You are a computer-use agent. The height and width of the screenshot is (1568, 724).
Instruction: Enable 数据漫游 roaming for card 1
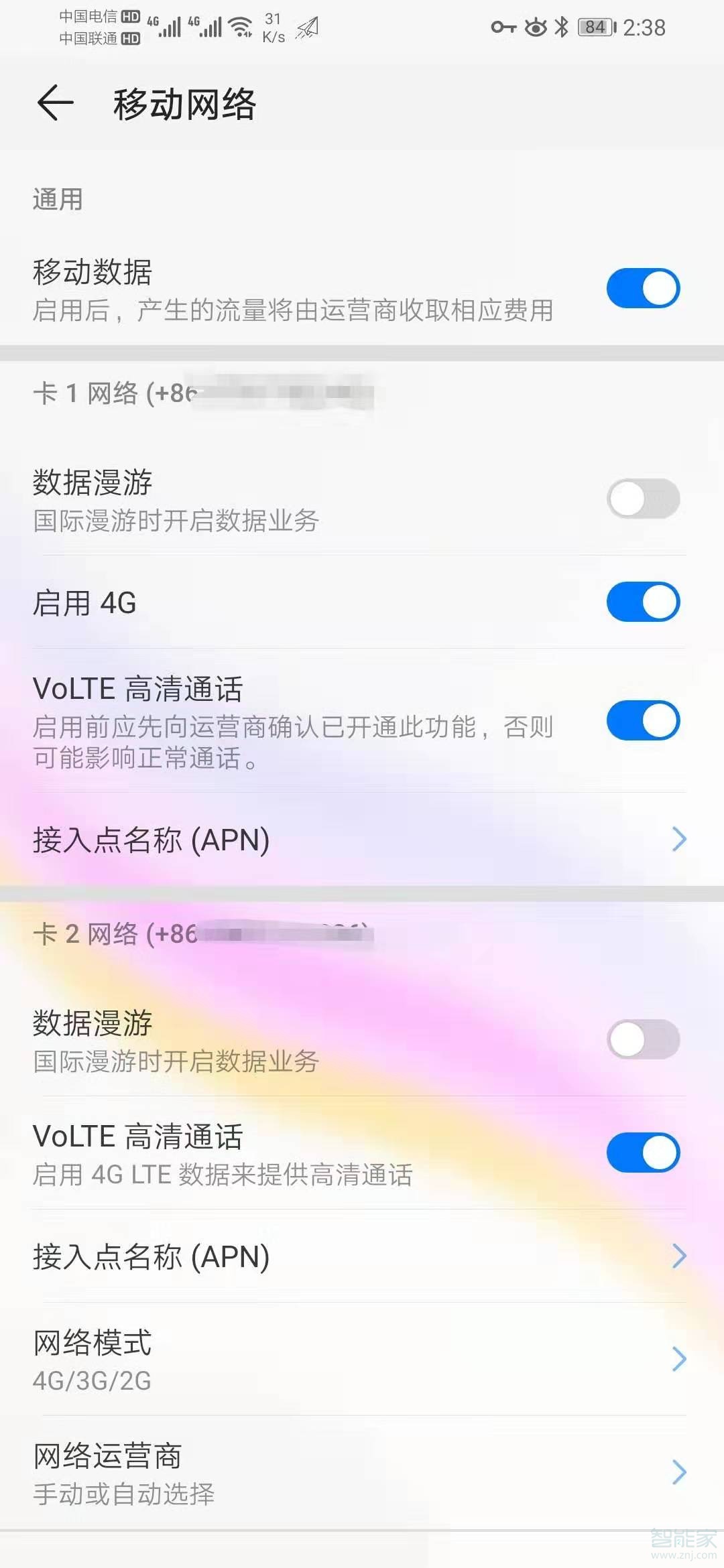point(642,499)
